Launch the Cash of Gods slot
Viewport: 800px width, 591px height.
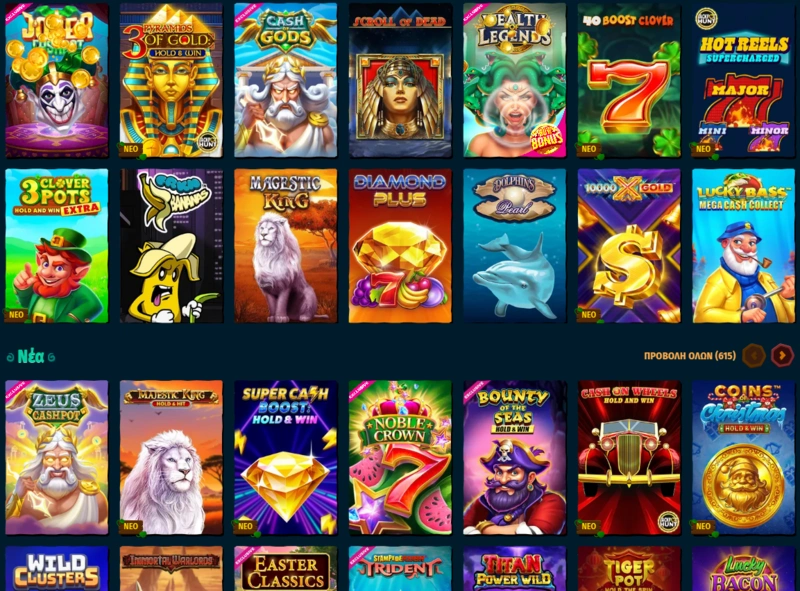[x=285, y=80]
